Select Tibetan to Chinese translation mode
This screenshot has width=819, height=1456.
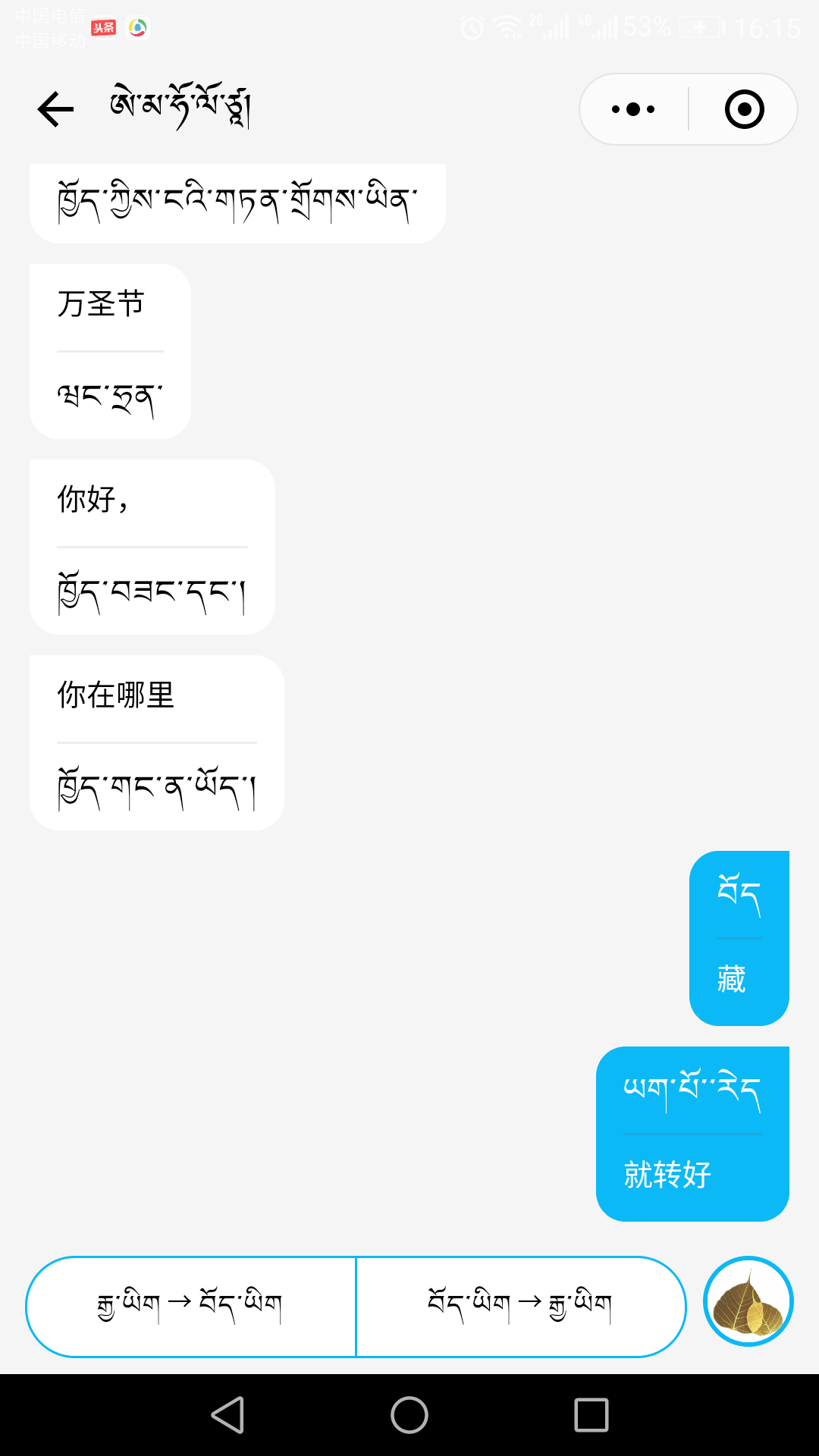[520, 1306]
